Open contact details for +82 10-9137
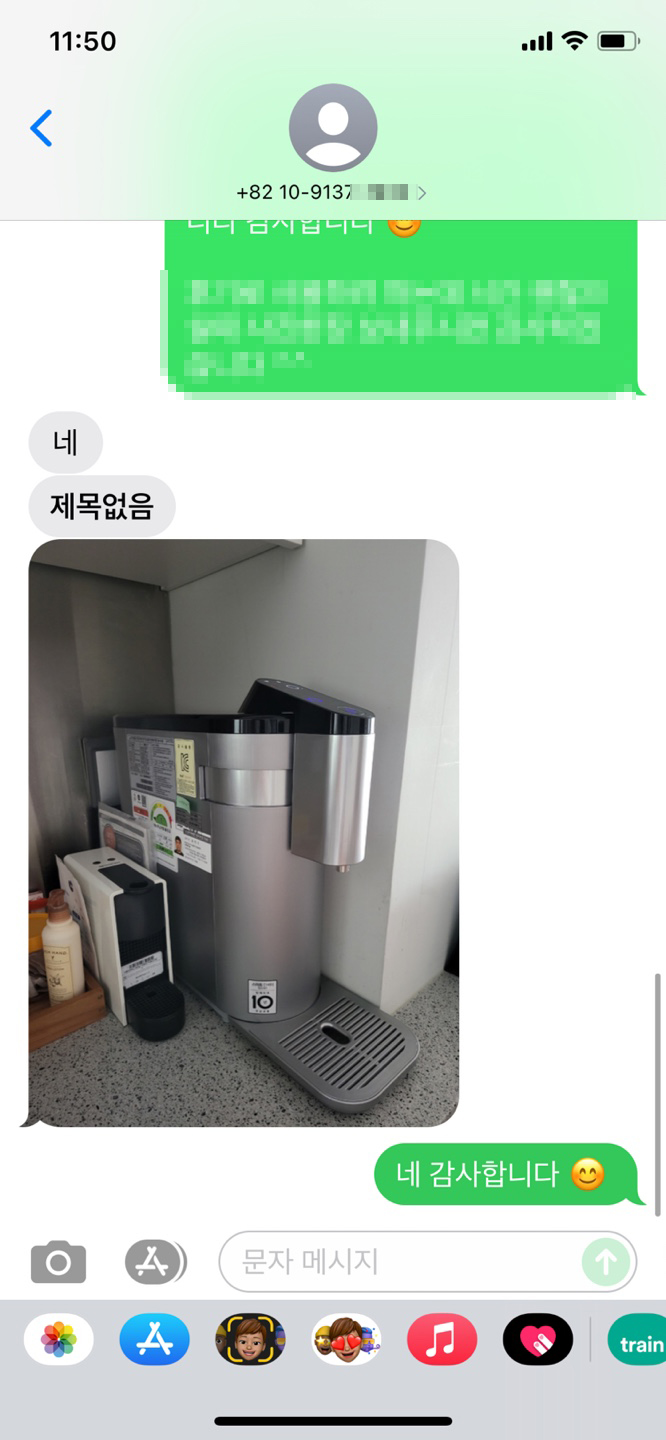This screenshot has width=666, height=1440. [332, 140]
